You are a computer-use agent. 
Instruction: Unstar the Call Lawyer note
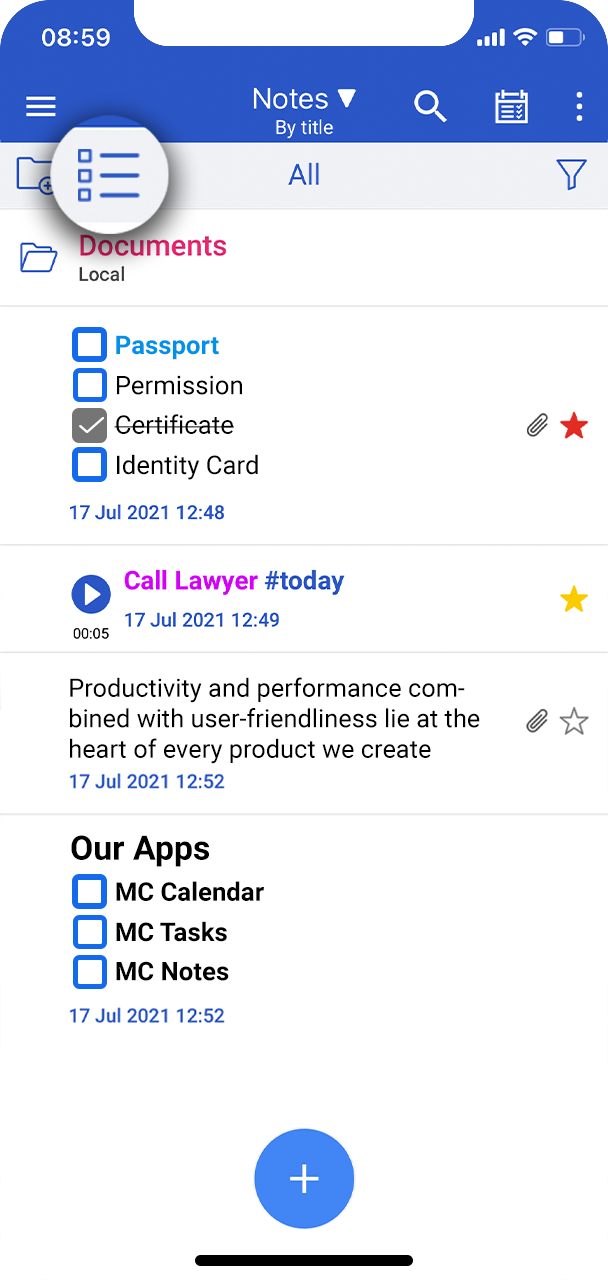574,600
